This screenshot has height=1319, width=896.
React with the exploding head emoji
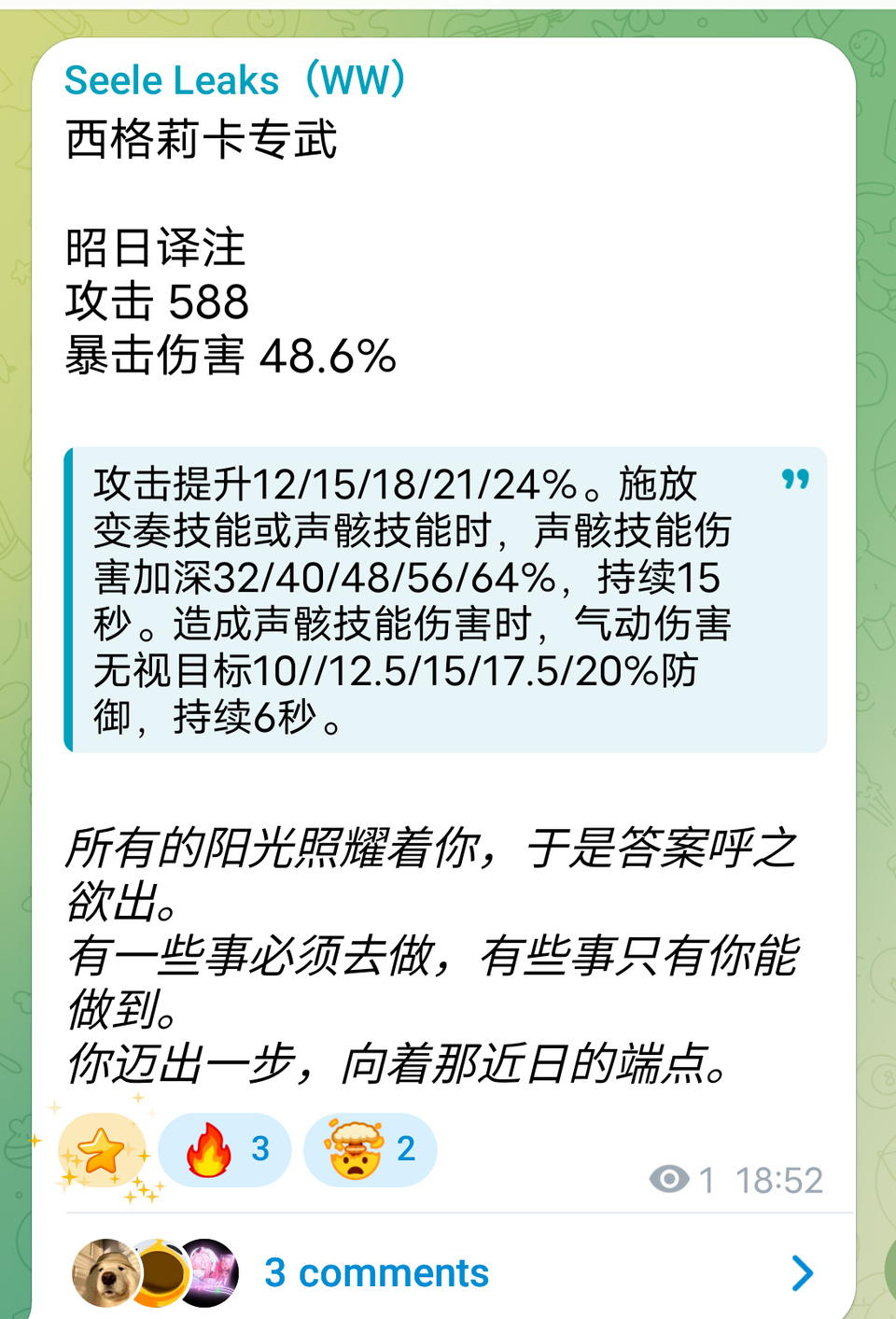[371, 1150]
